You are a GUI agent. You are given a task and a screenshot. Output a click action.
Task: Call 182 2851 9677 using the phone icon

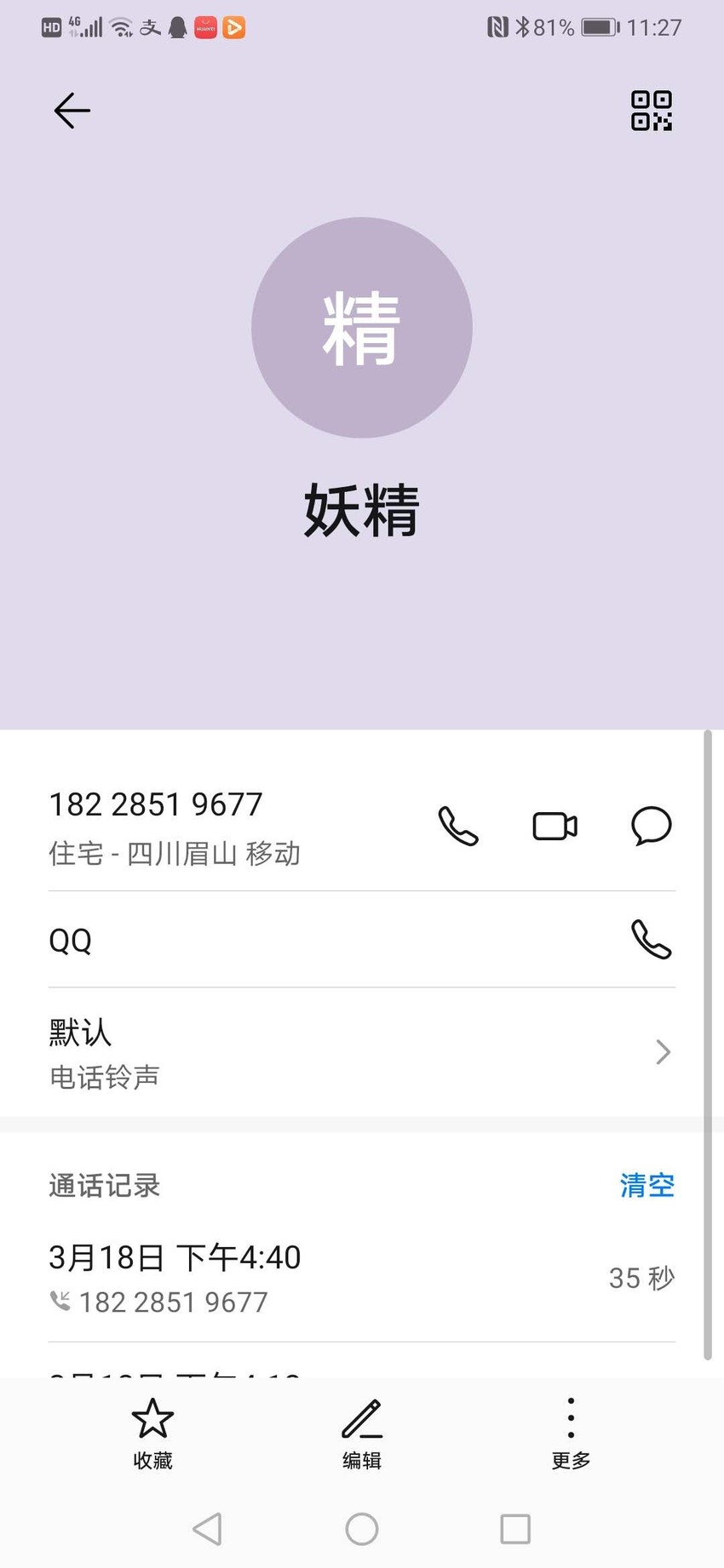pyautogui.click(x=458, y=826)
